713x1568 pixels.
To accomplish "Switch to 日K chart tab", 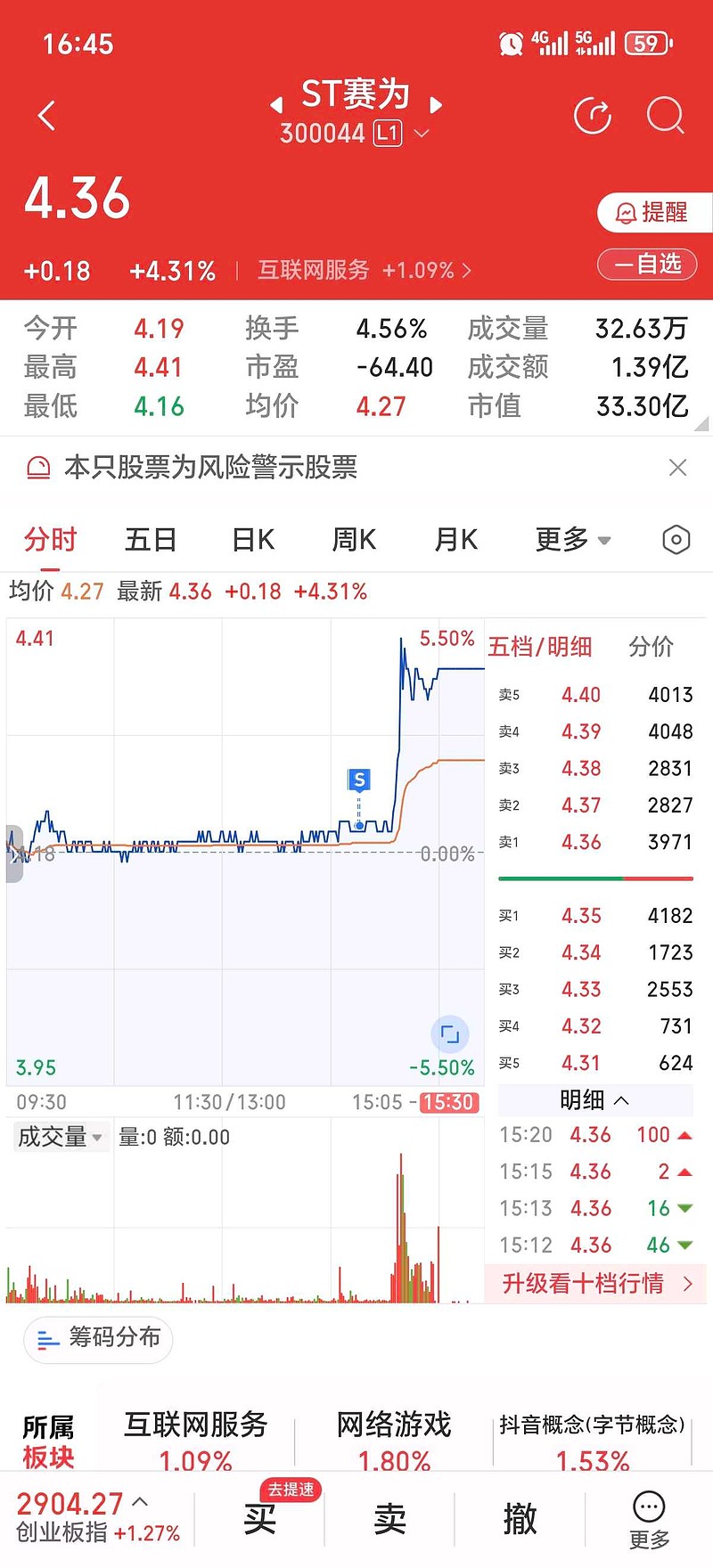I will pos(253,539).
